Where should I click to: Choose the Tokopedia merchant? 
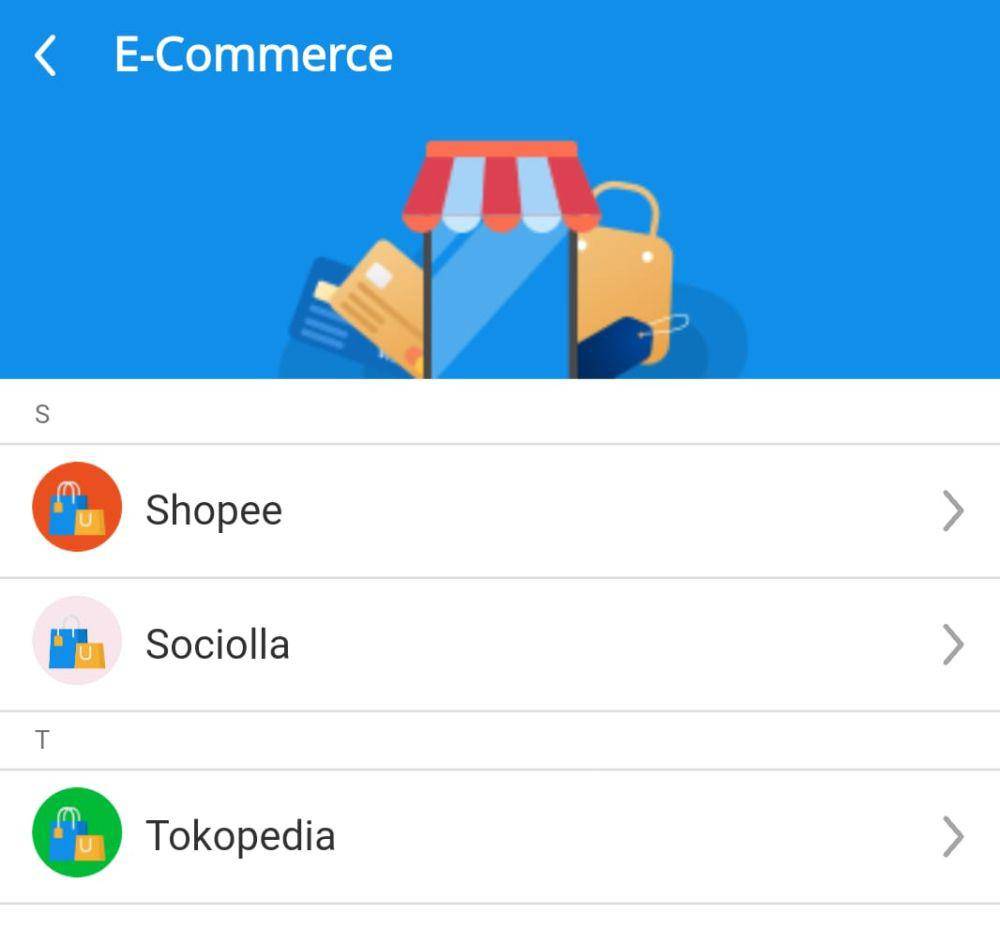tap(499, 836)
